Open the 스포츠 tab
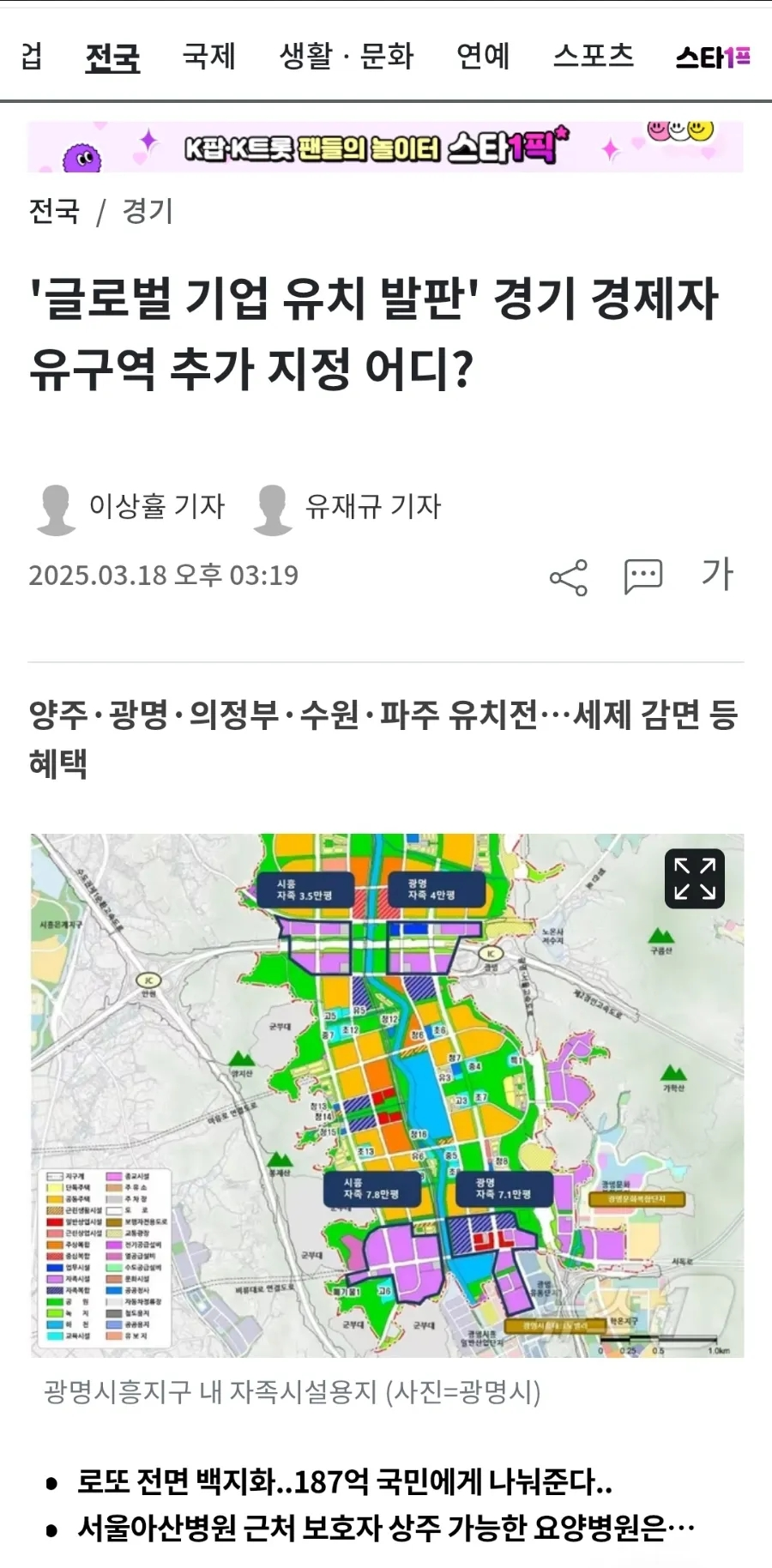Image resolution: width=772 pixels, height=1568 pixels. coord(594,57)
